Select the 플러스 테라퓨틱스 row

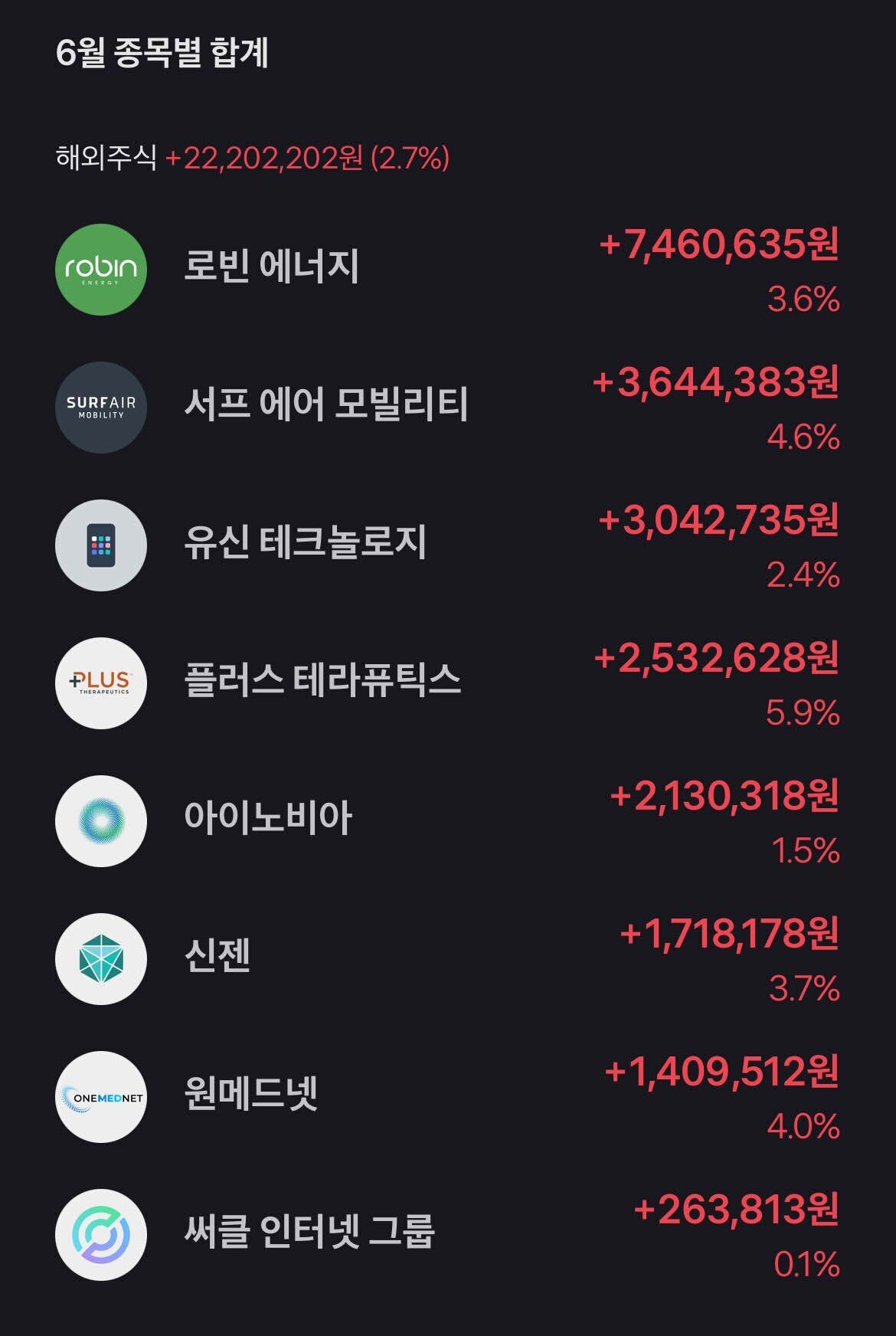point(322,683)
